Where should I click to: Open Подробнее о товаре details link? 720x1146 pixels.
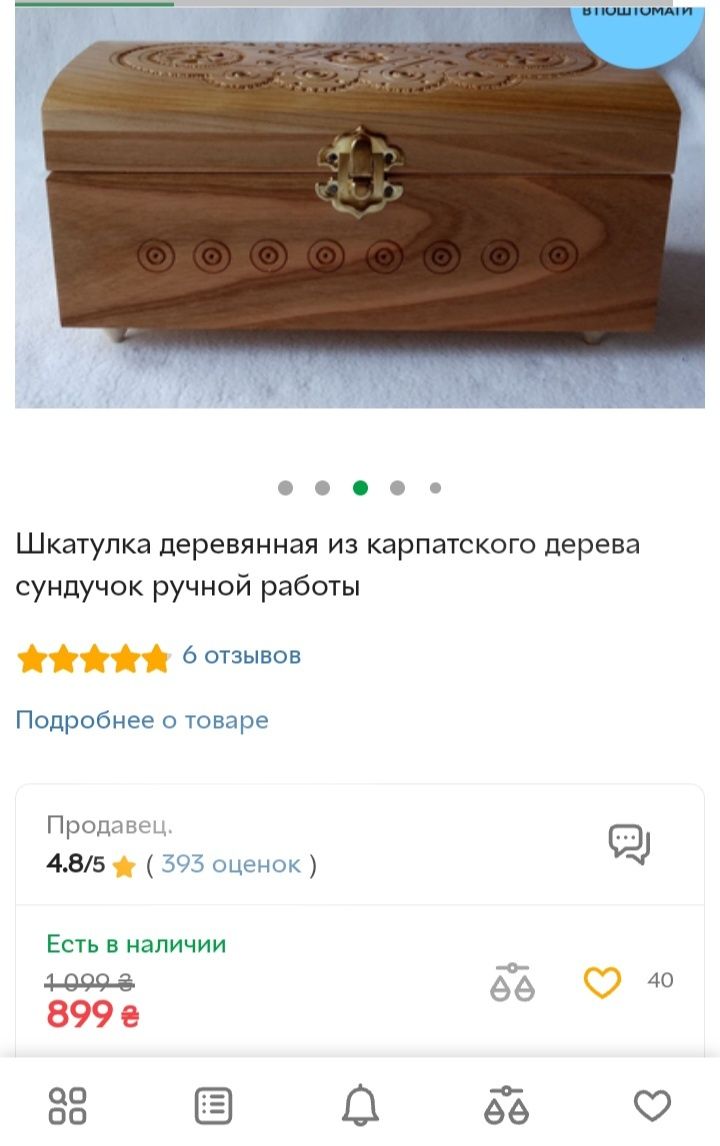coord(142,720)
